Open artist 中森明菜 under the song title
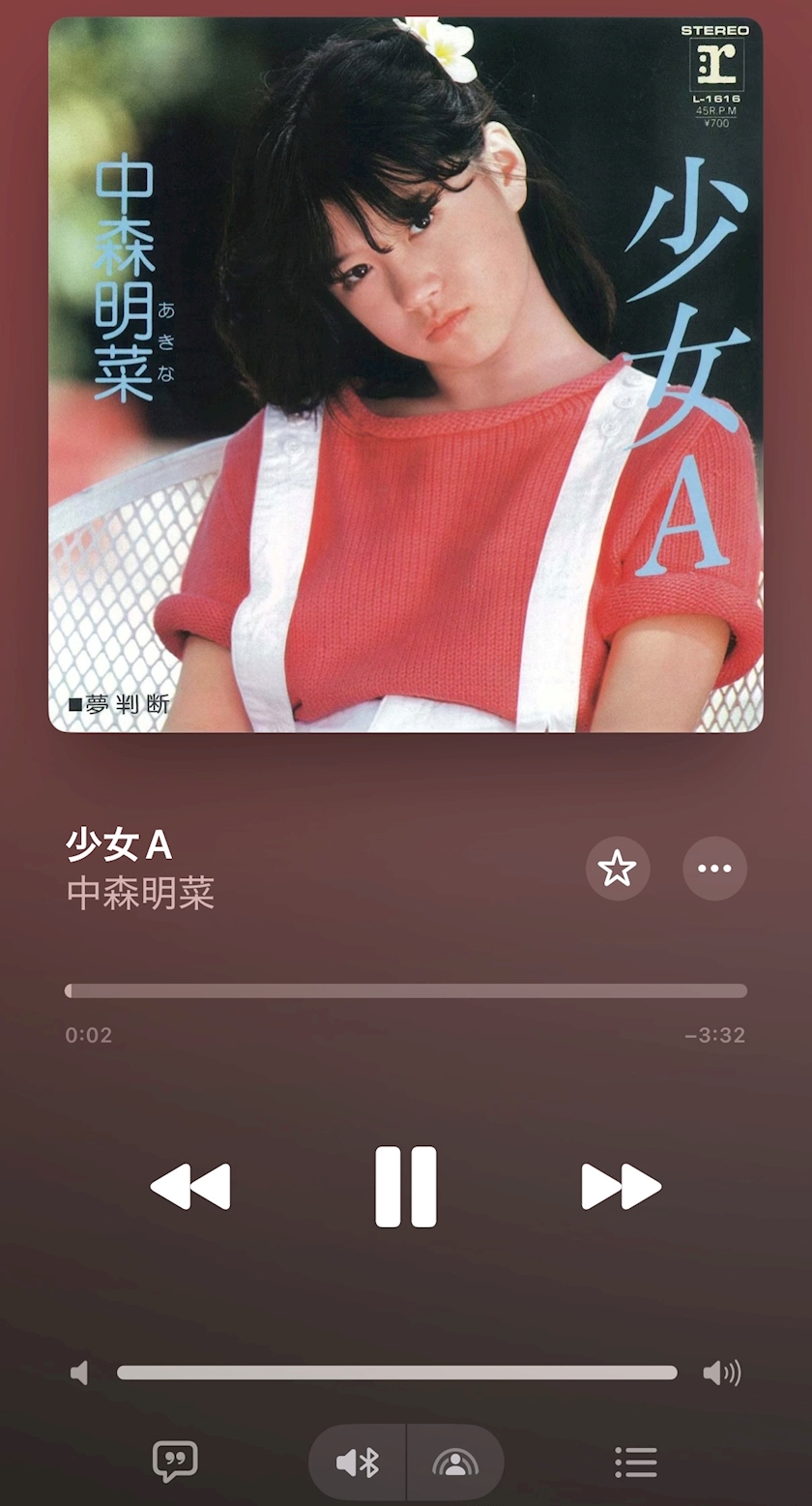The width and height of the screenshot is (812, 1506). (141, 894)
